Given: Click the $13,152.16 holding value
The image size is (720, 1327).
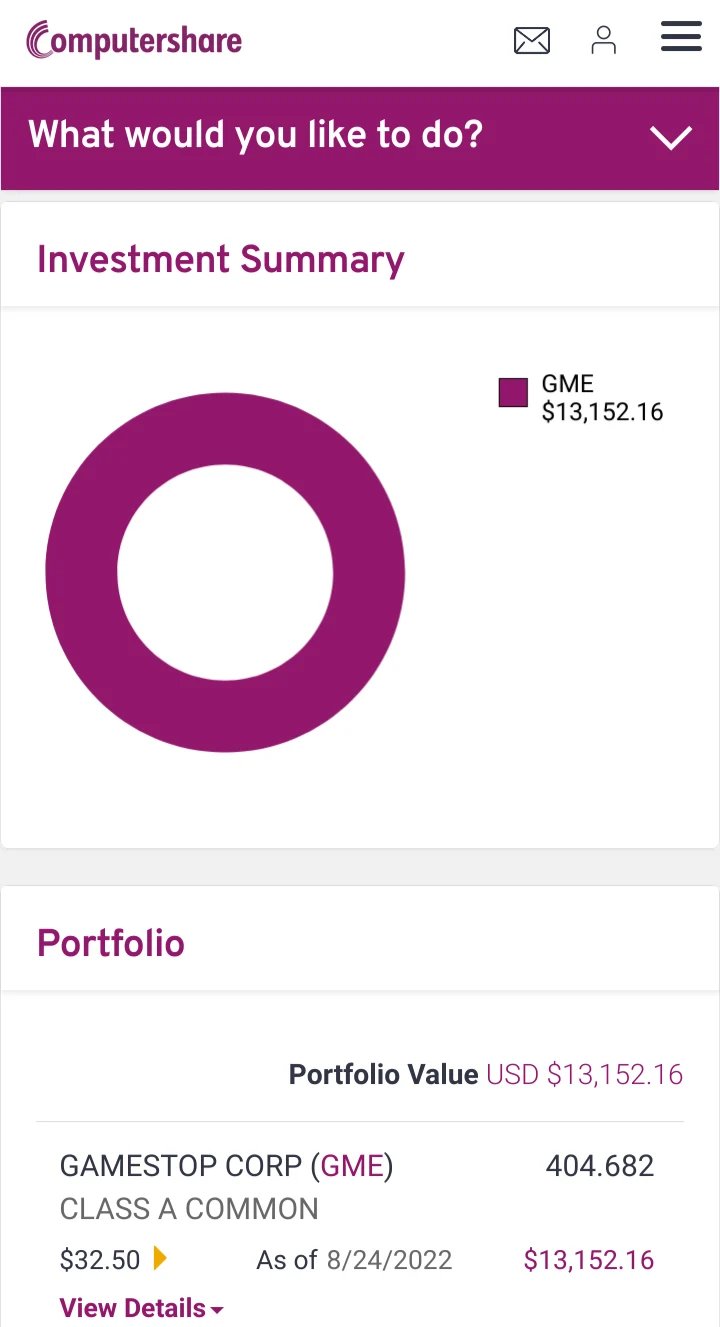Looking at the screenshot, I should click(x=589, y=1260).
